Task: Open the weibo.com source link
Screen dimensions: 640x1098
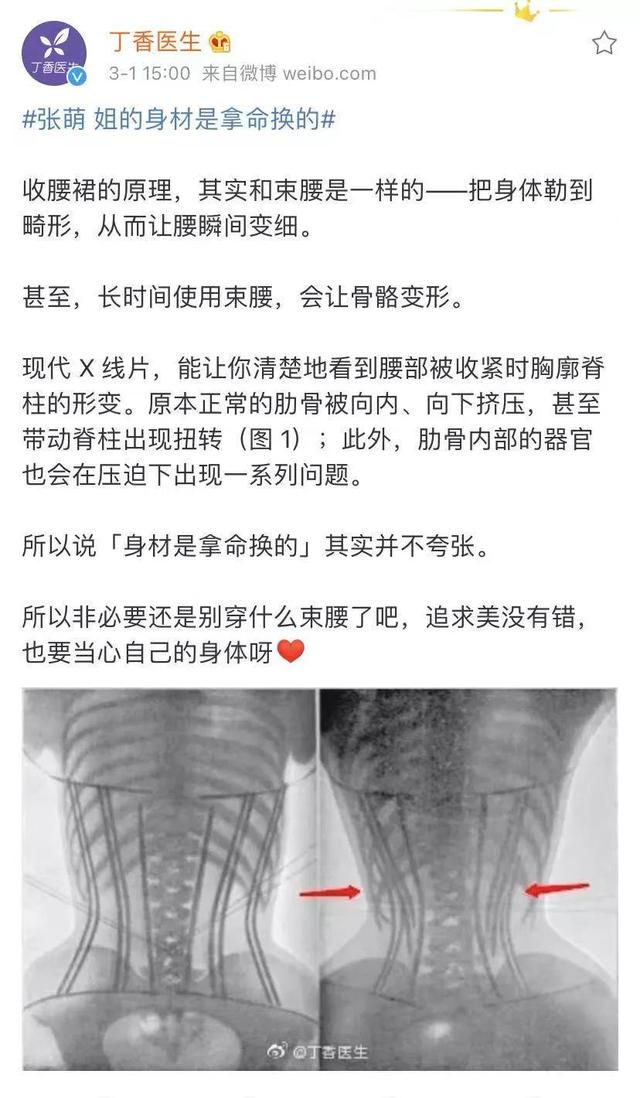Action: pos(329,74)
